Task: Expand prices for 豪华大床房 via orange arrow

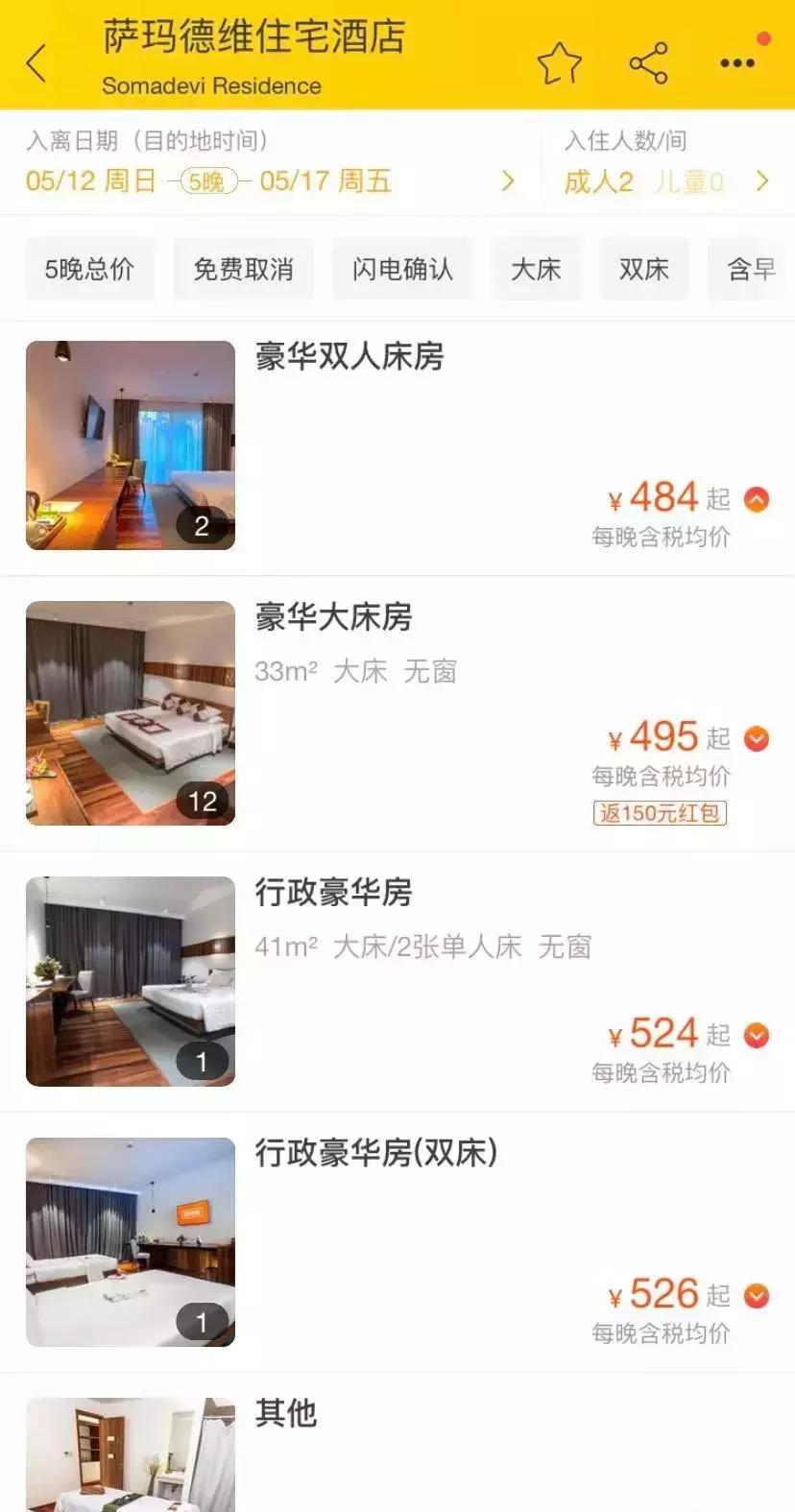Action: pos(757,739)
